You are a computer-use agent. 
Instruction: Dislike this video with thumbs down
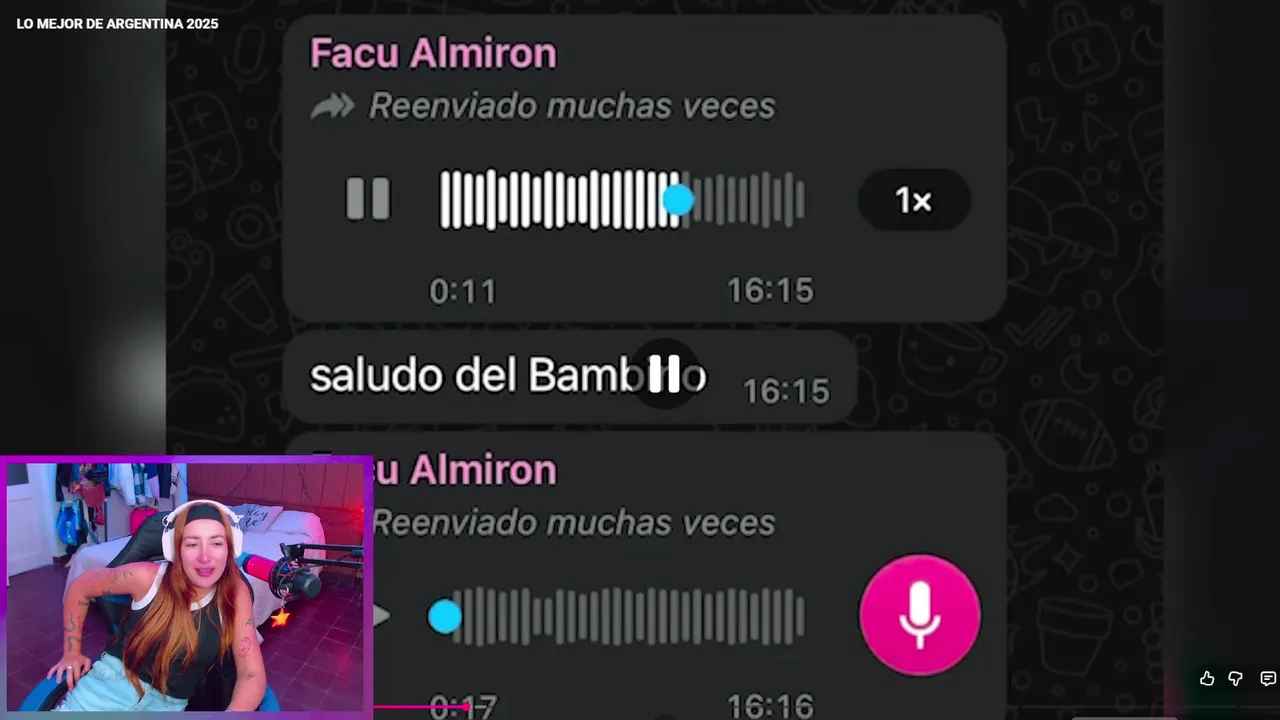[x=1235, y=679]
